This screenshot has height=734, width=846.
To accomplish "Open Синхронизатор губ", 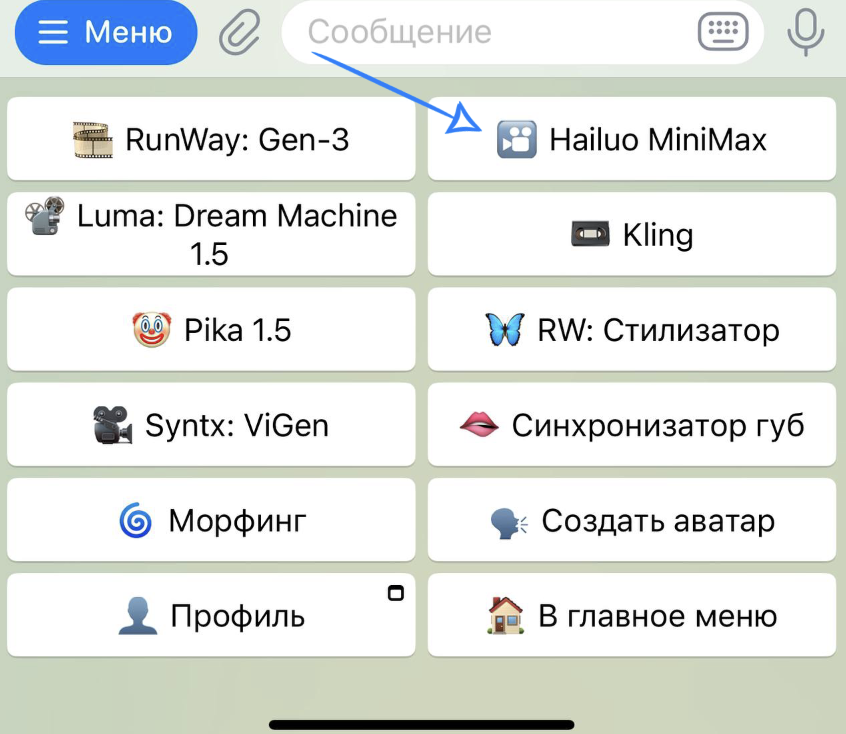I will point(632,426).
